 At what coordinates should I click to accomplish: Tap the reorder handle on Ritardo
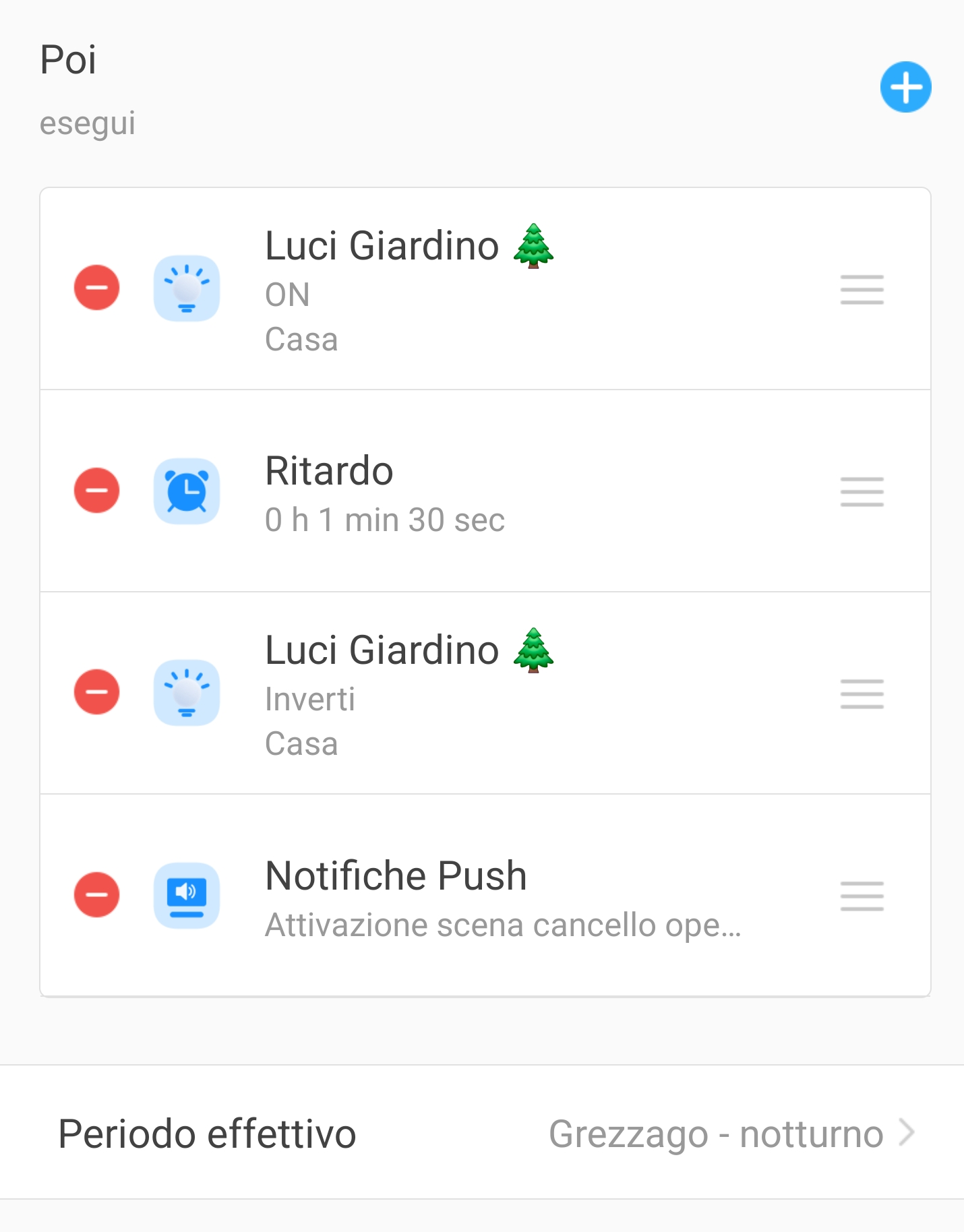862,491
